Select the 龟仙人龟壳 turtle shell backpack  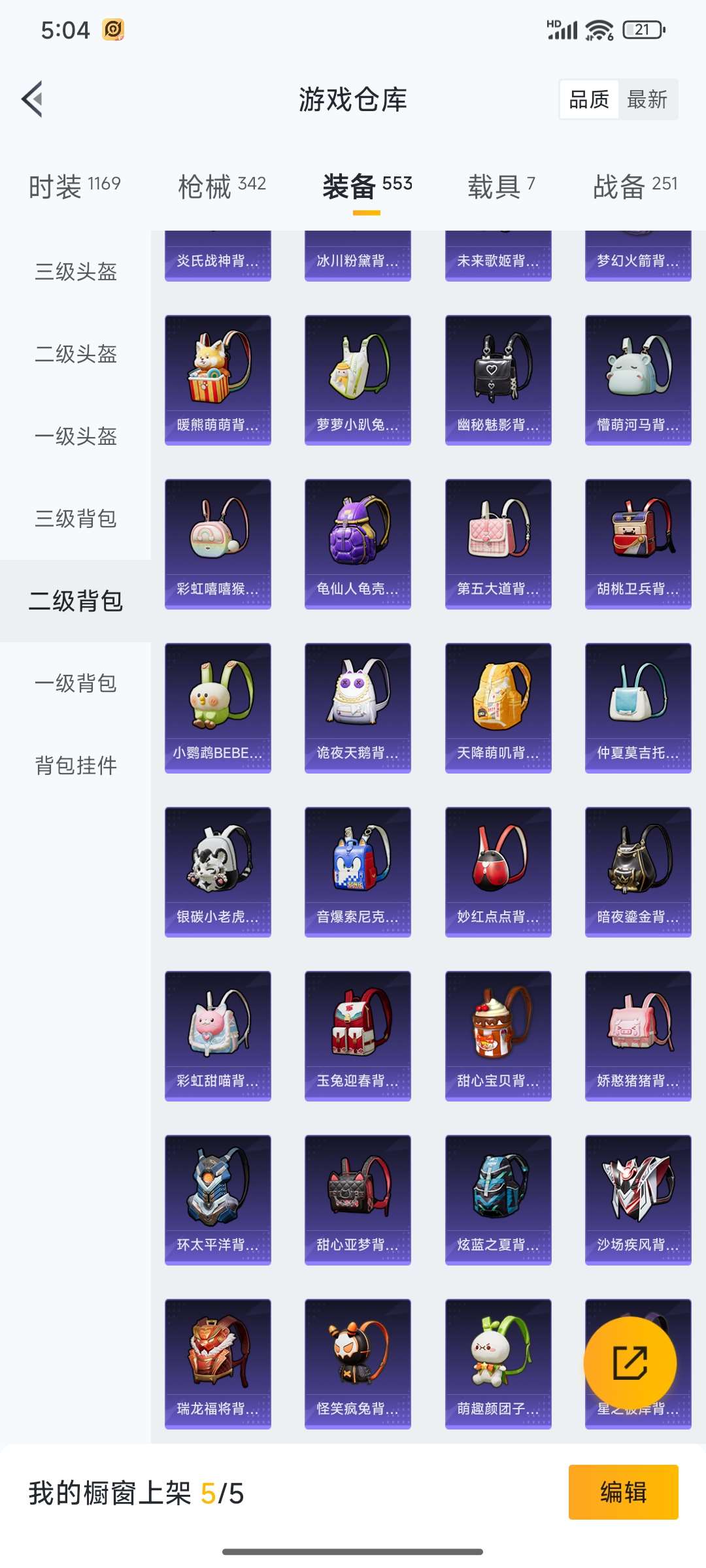[358, 541]
